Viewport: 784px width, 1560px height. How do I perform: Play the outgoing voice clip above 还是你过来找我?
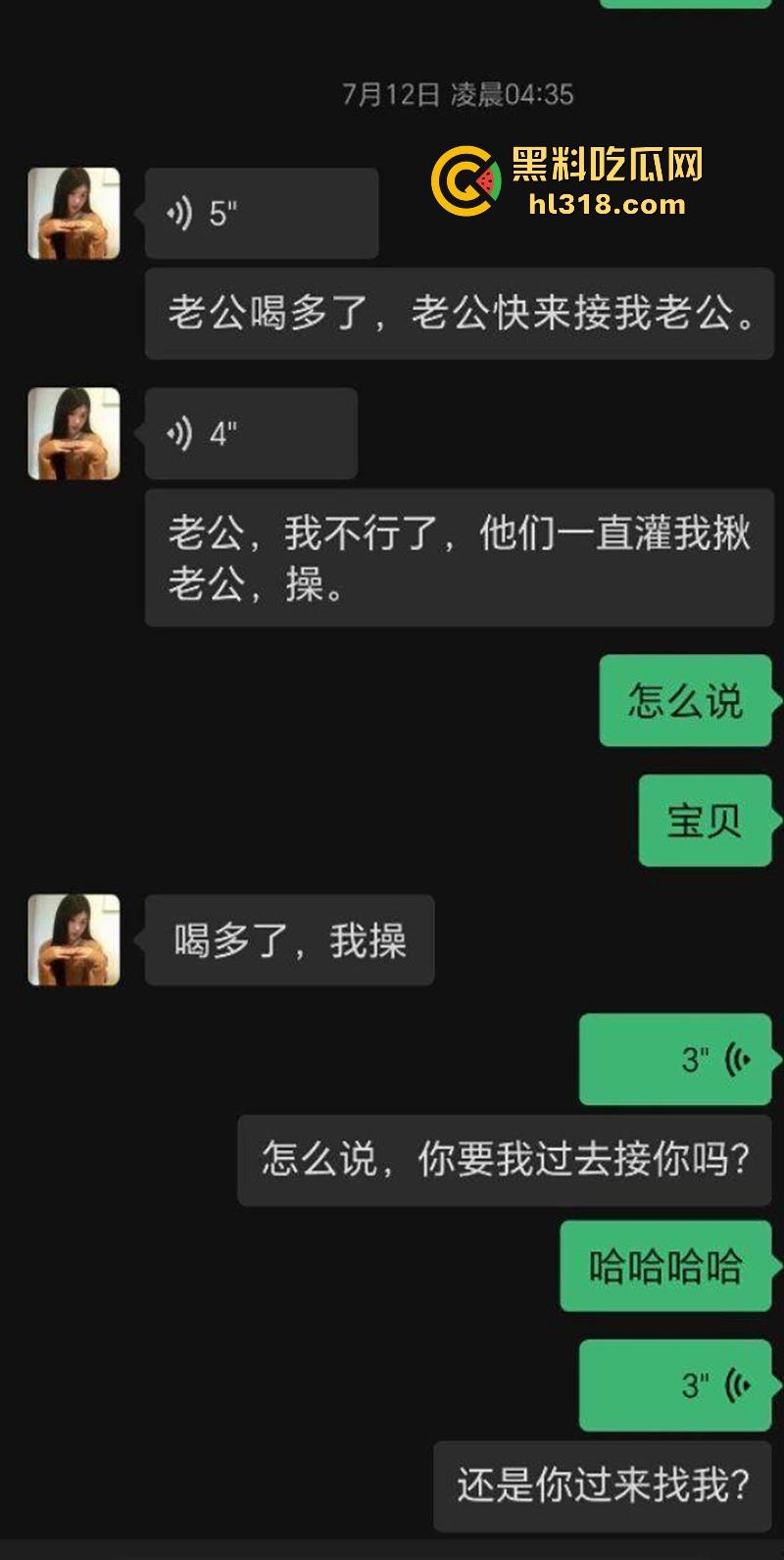(x=673, y=1385)
